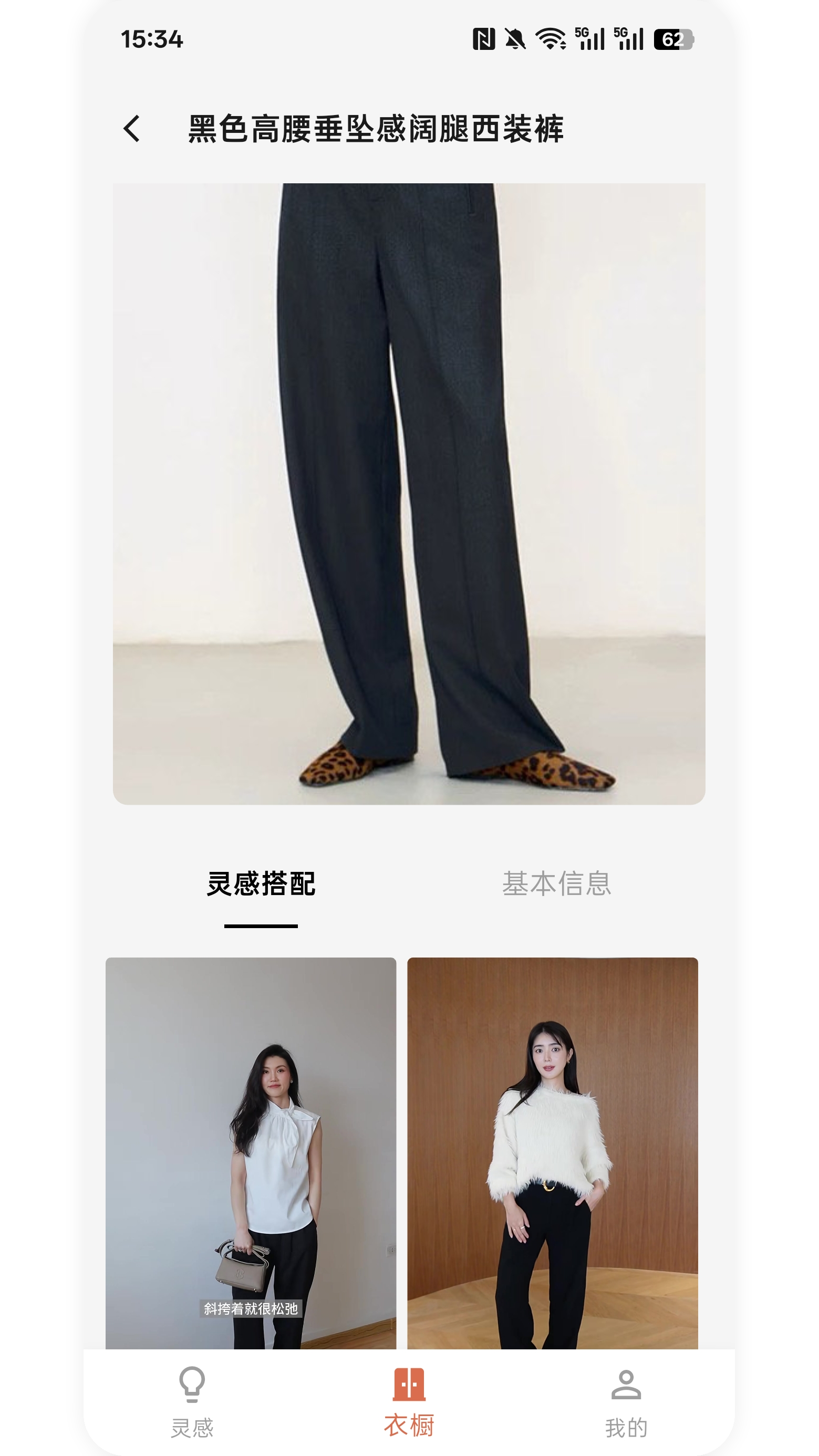Switch to the 灵感 bottom tab
The image size is (819, 1456).
(x=192, y=1401)
